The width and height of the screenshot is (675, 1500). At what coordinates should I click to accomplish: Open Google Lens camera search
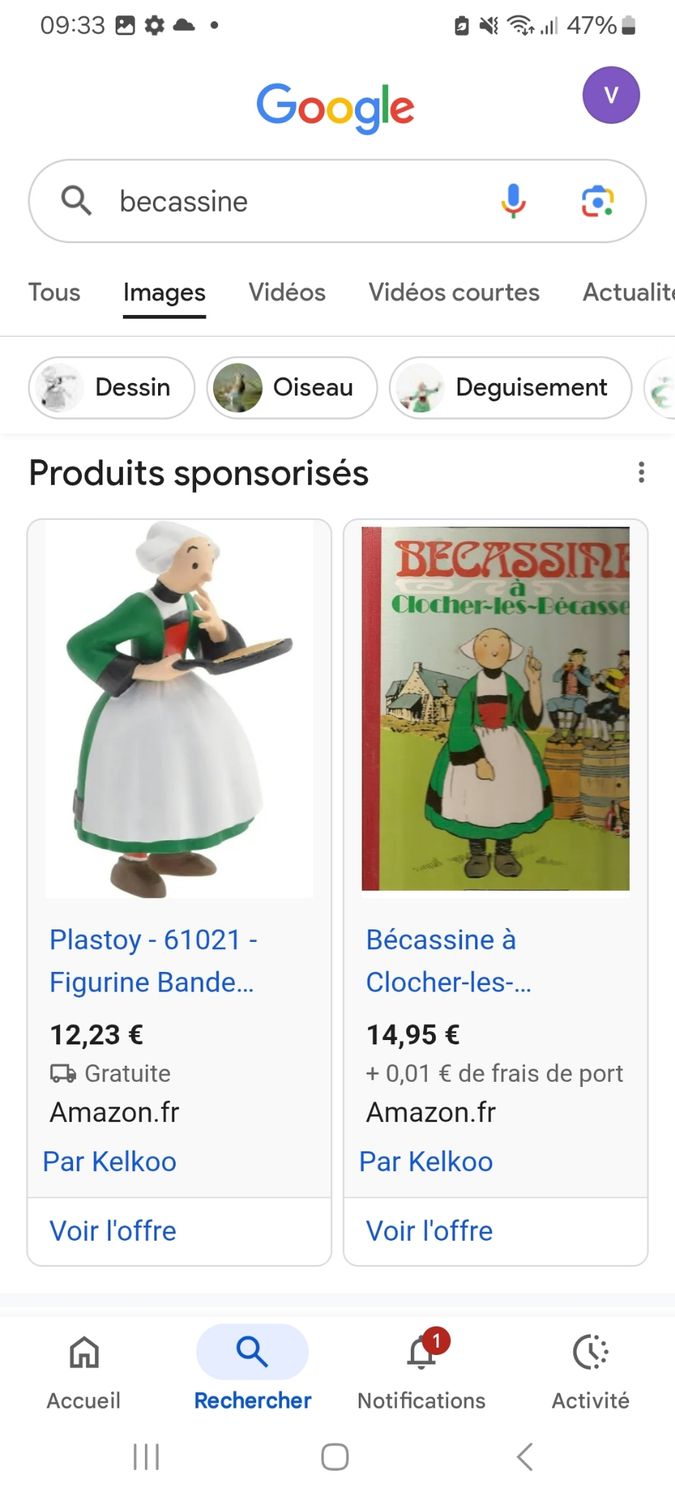click(597, 201)
